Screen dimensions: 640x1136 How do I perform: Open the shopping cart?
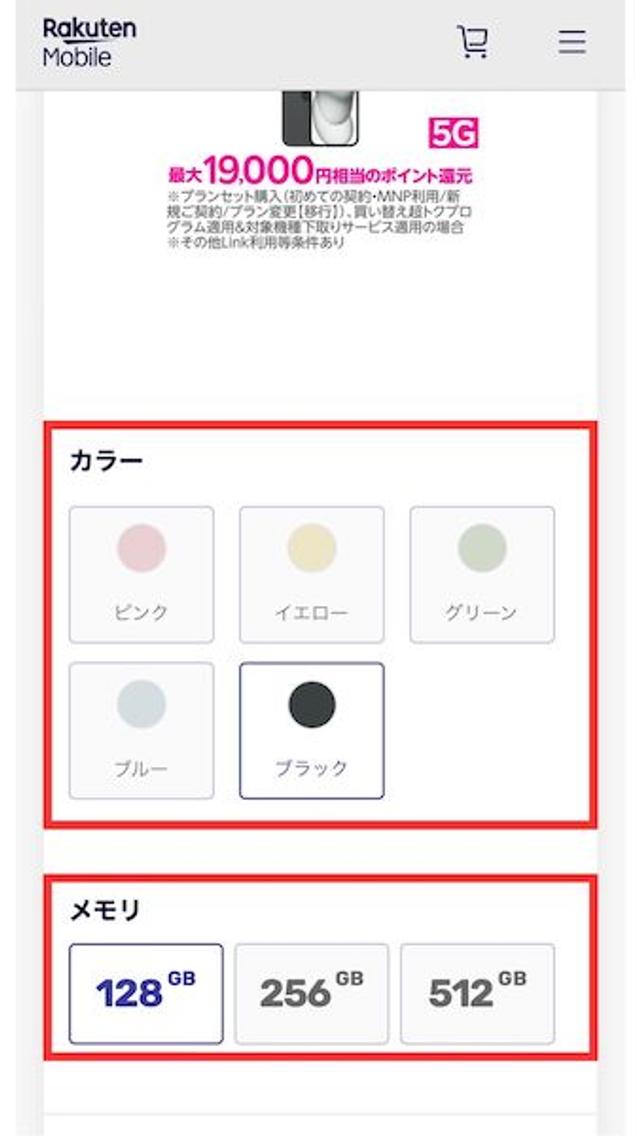[472, 42]
